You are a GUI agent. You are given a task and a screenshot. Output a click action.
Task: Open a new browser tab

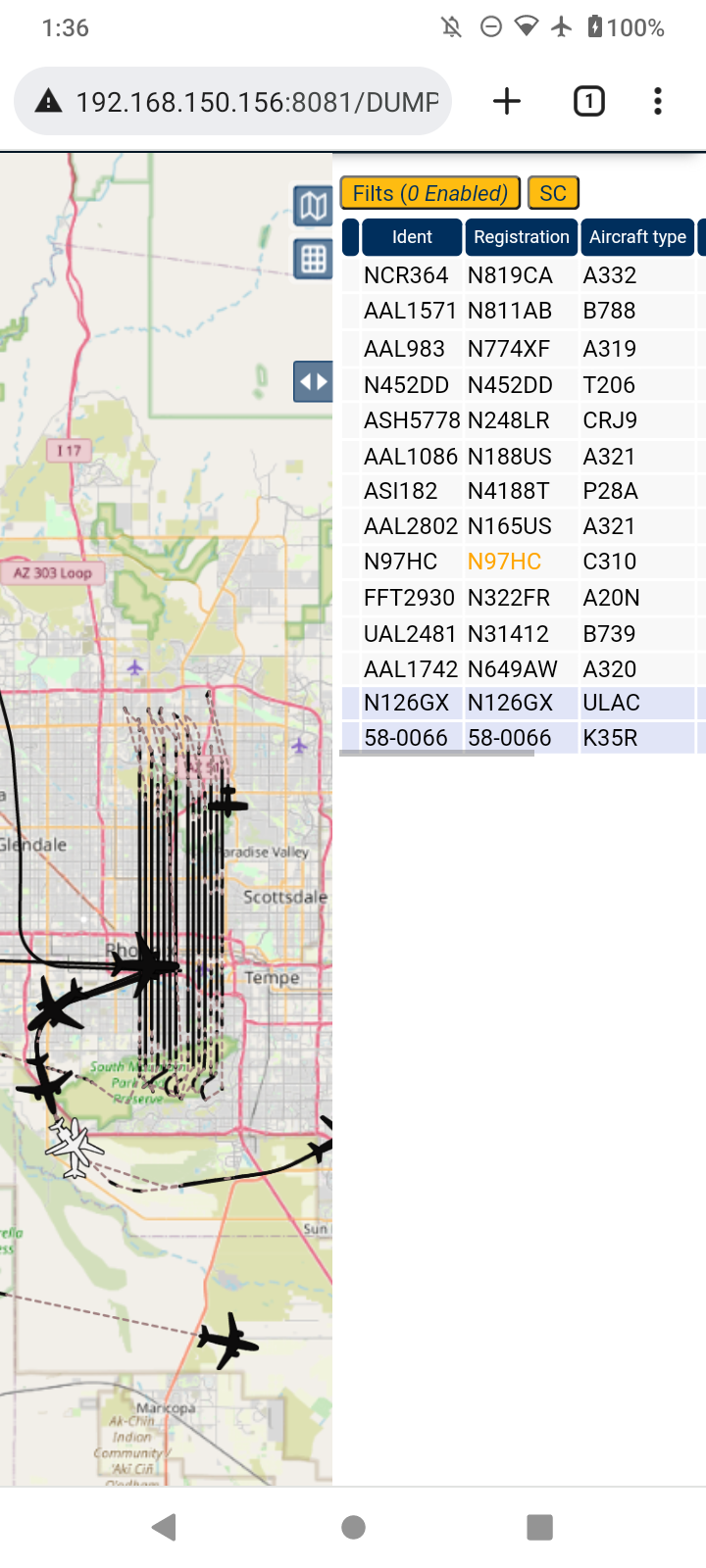507,101
